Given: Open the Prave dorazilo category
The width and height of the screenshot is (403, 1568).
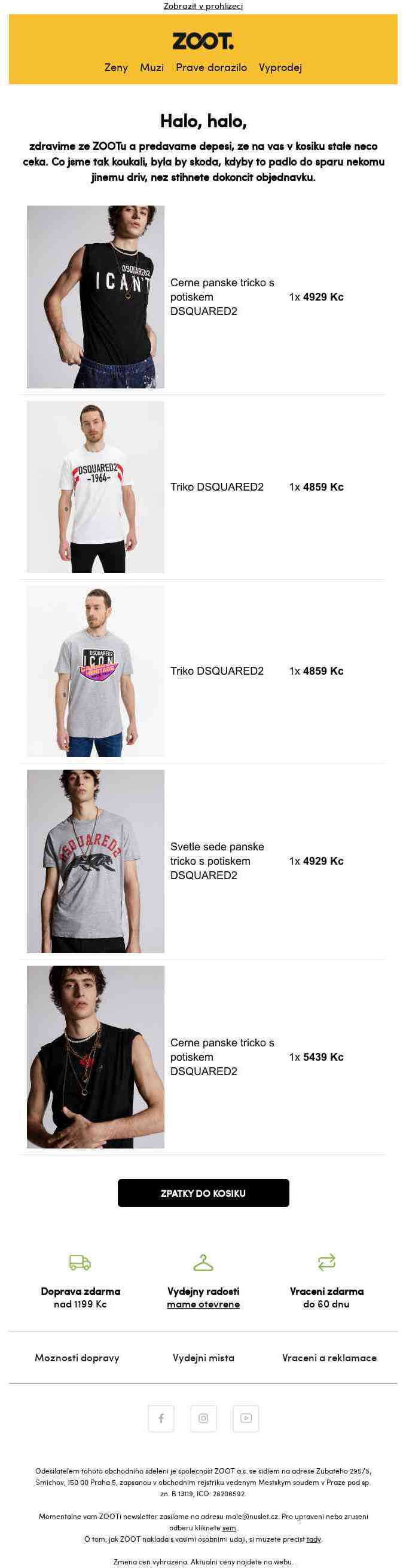Looking at the screenshot, I should (211, 68).
